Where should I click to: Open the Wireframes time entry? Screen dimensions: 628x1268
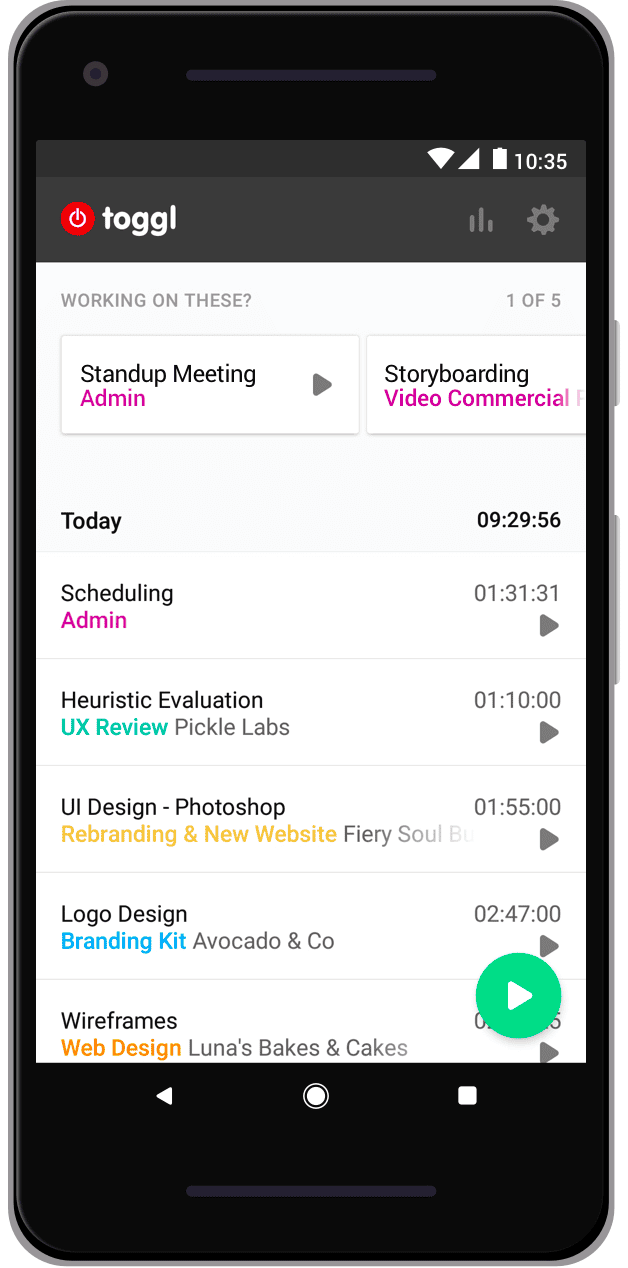coord(250,1034)
